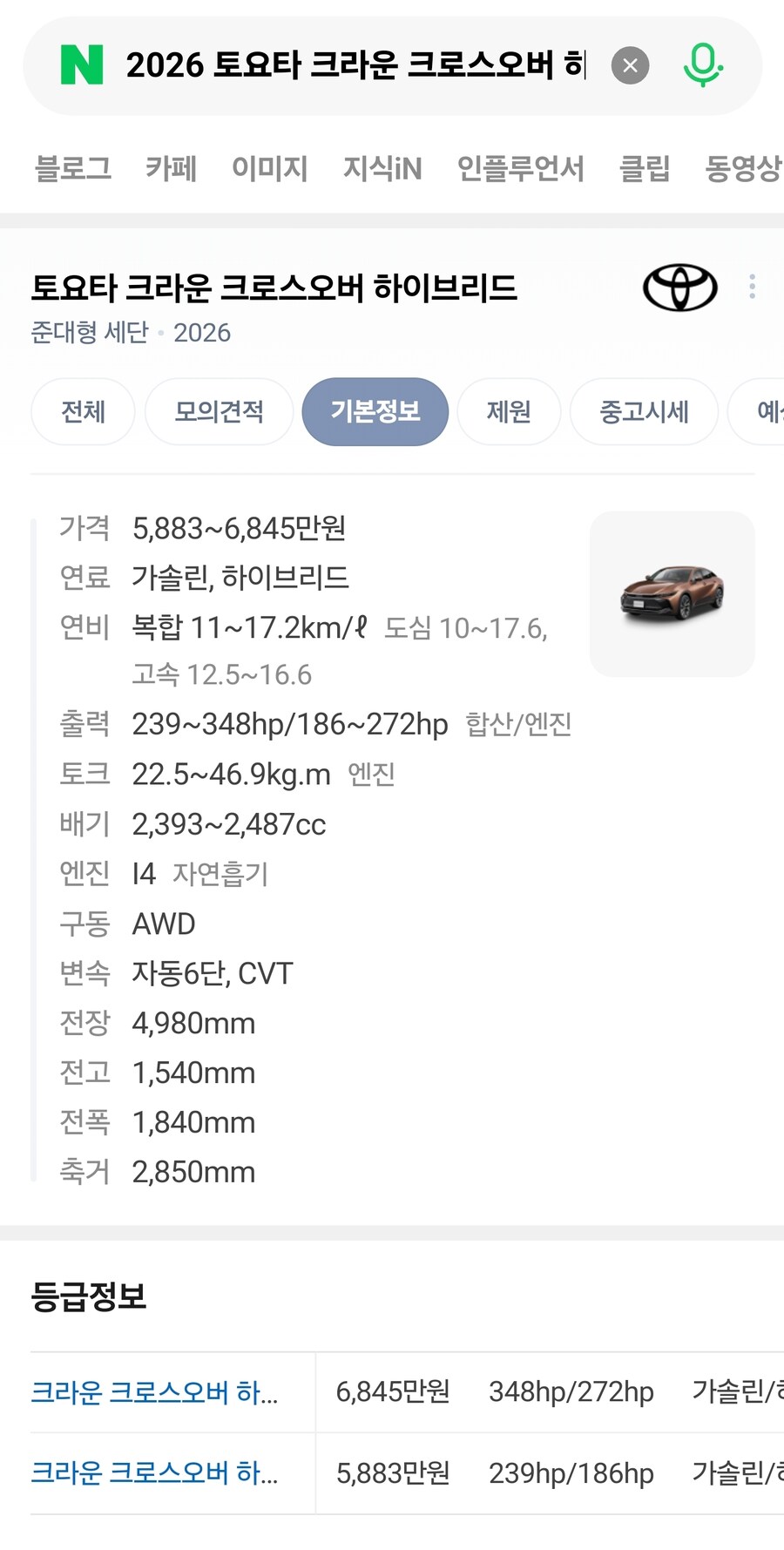Screen dimensions: 784x1550
Task: Select the 전체 chip
Action: (x=83, y=411)
